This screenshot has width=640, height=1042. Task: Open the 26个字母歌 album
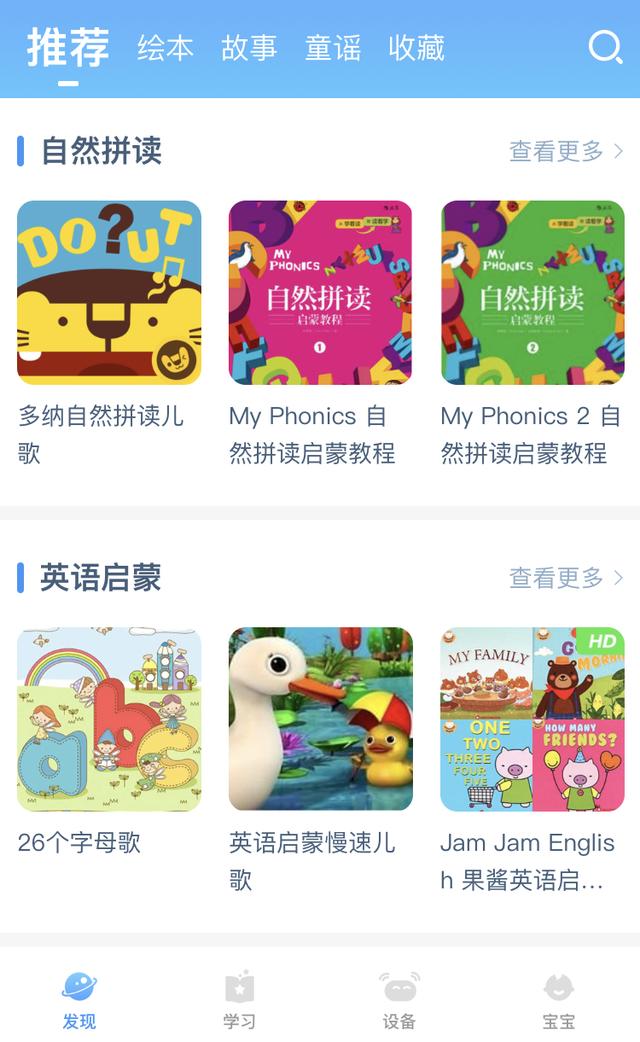click(109, 719)
